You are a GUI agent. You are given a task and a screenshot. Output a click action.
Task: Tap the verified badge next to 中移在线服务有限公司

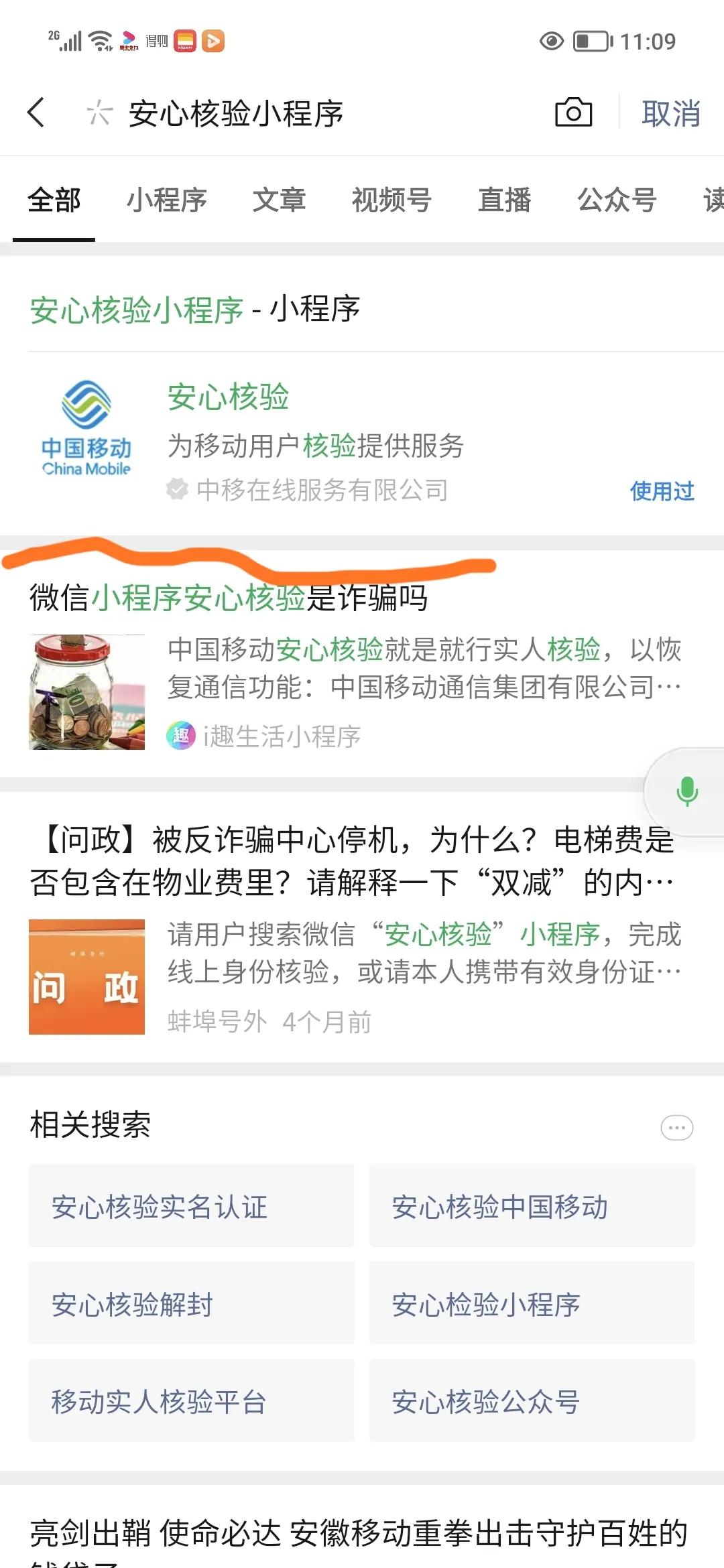[x=176, y=490]
